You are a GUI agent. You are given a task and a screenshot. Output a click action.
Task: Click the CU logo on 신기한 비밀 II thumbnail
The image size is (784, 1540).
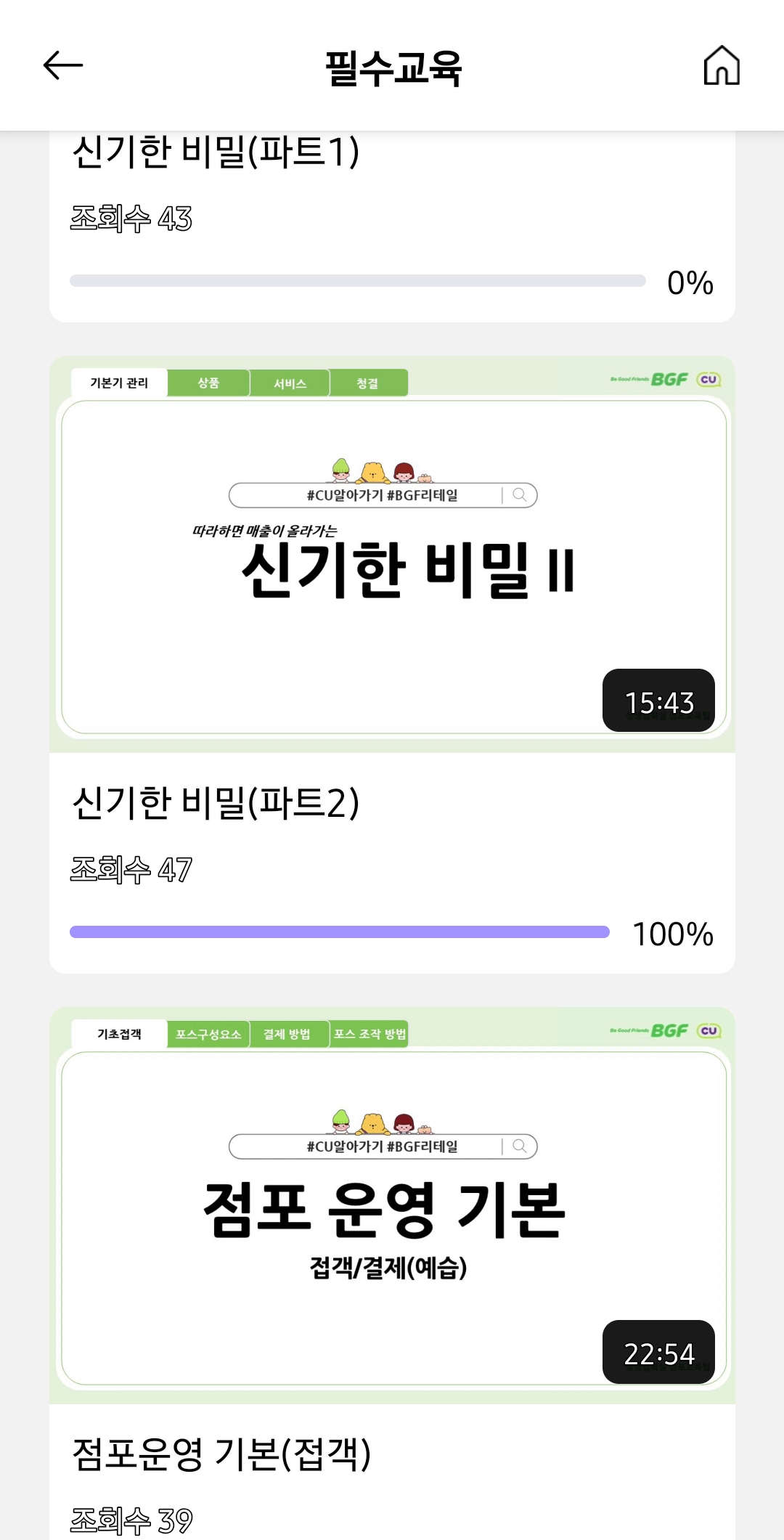[710, 380]
